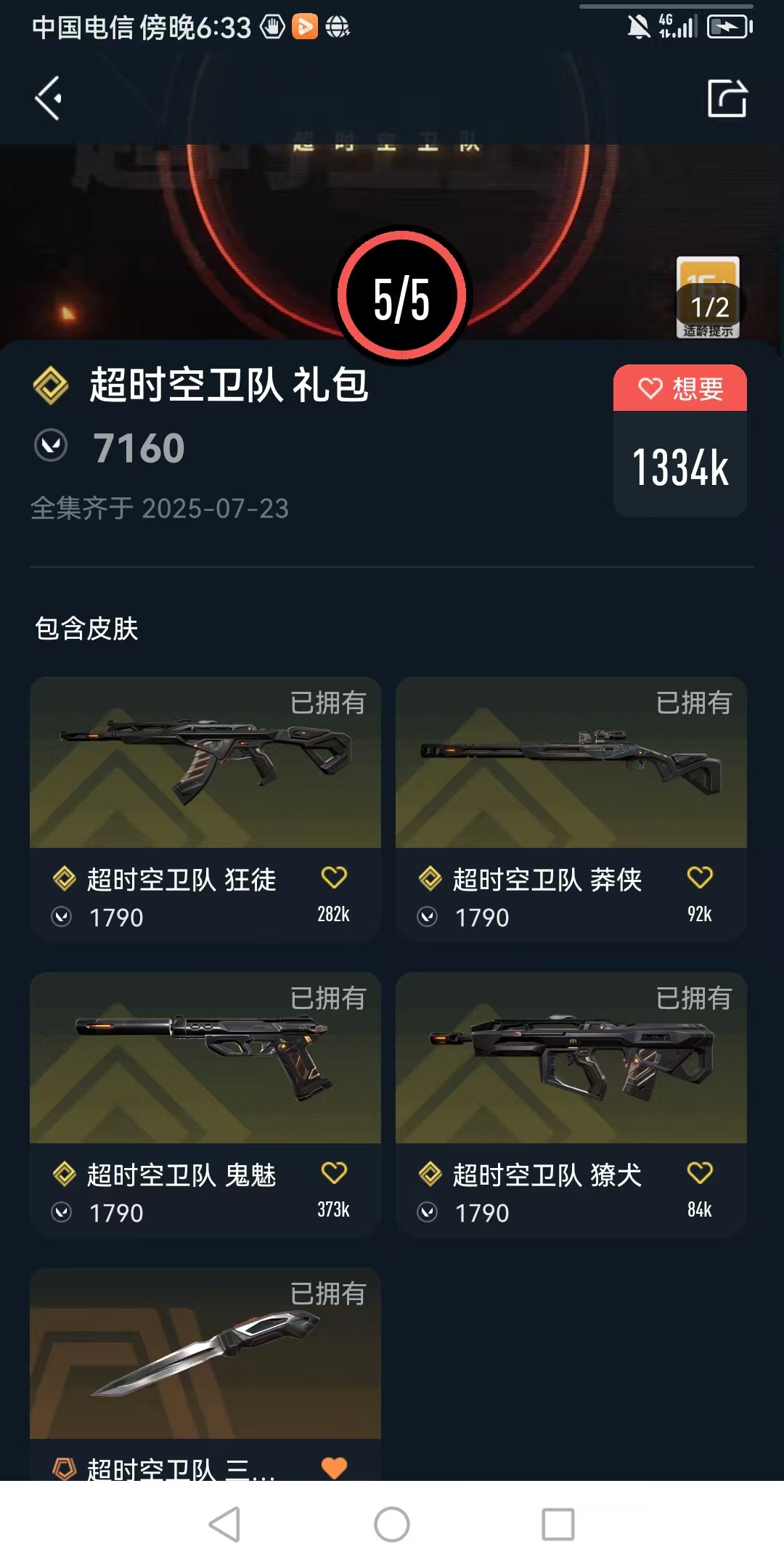Open the 超时空卫队 knife skin card
The image size is (784, 1568).
[205, 1354]
